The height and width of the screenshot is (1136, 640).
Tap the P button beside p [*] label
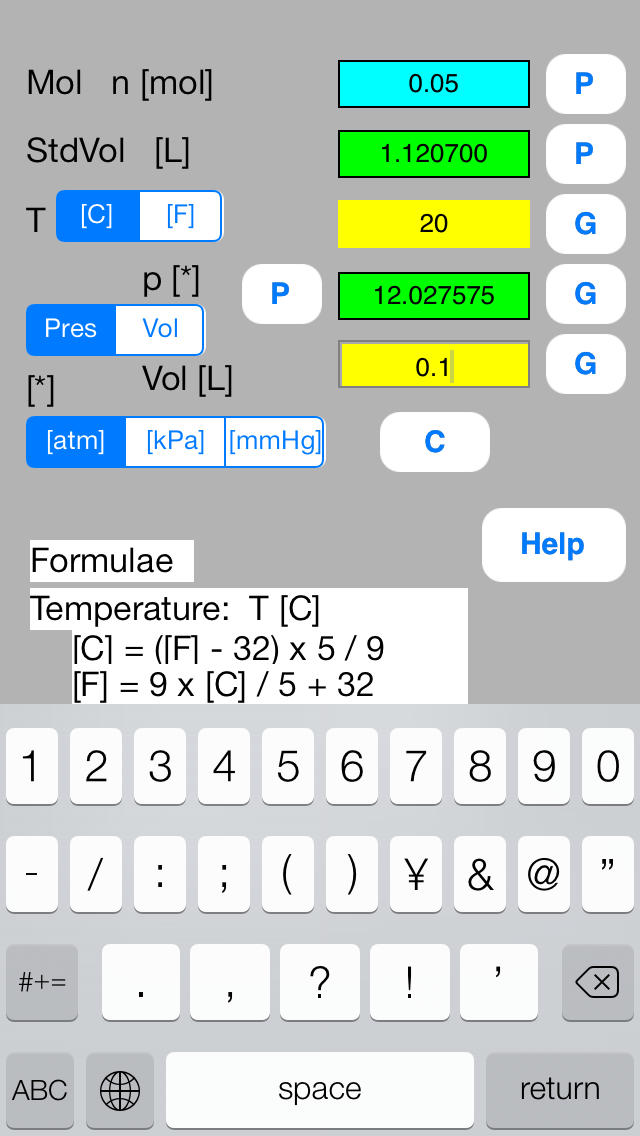282,293
